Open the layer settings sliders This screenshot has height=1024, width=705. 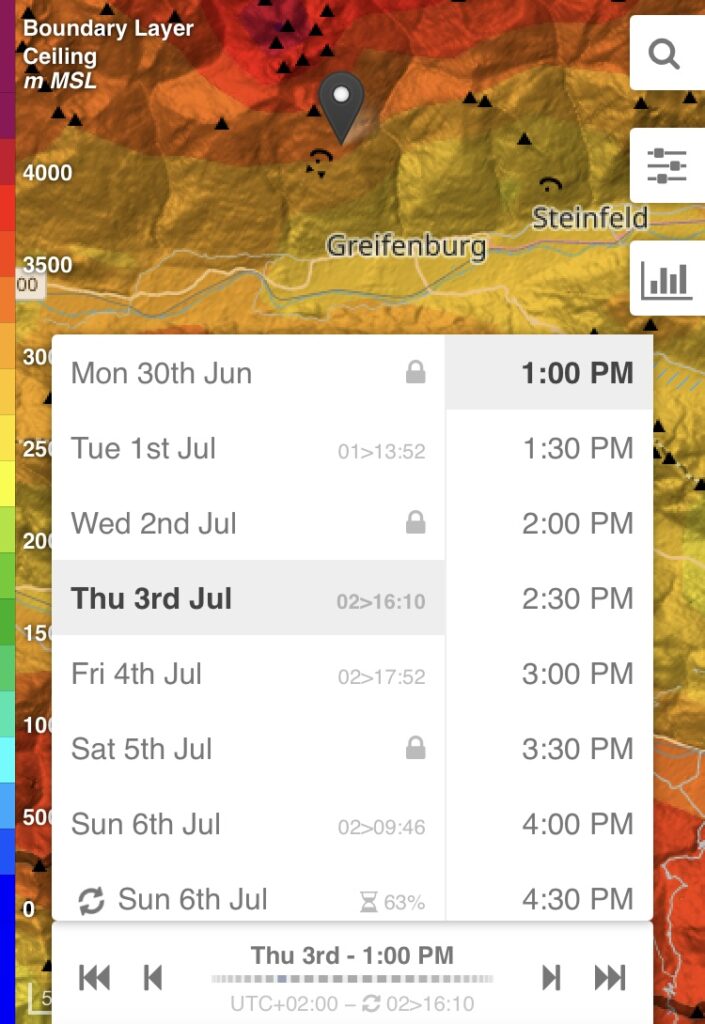(x=667, y=165)
